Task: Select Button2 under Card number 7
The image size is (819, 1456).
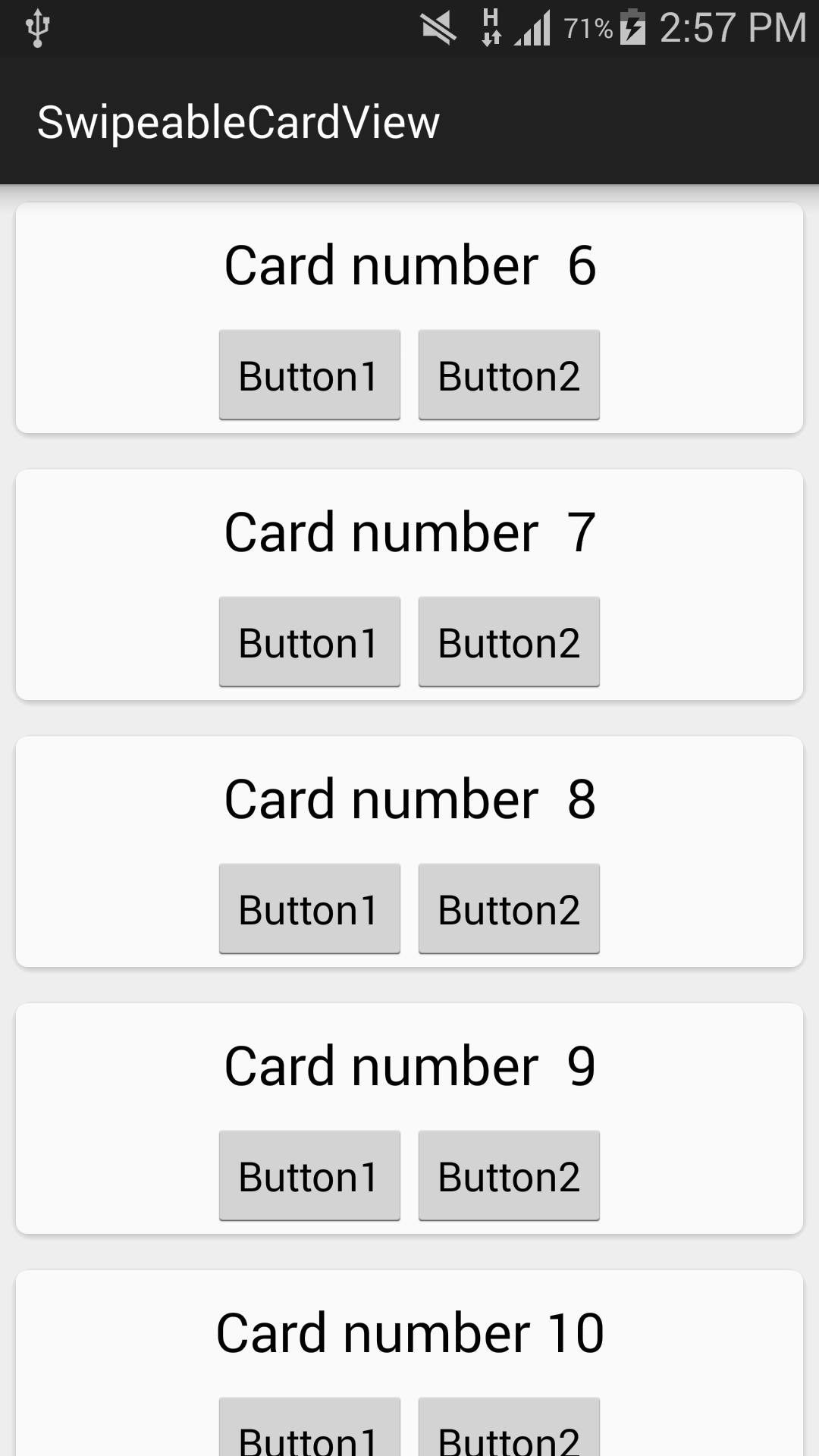Action: tap(509, 642)
